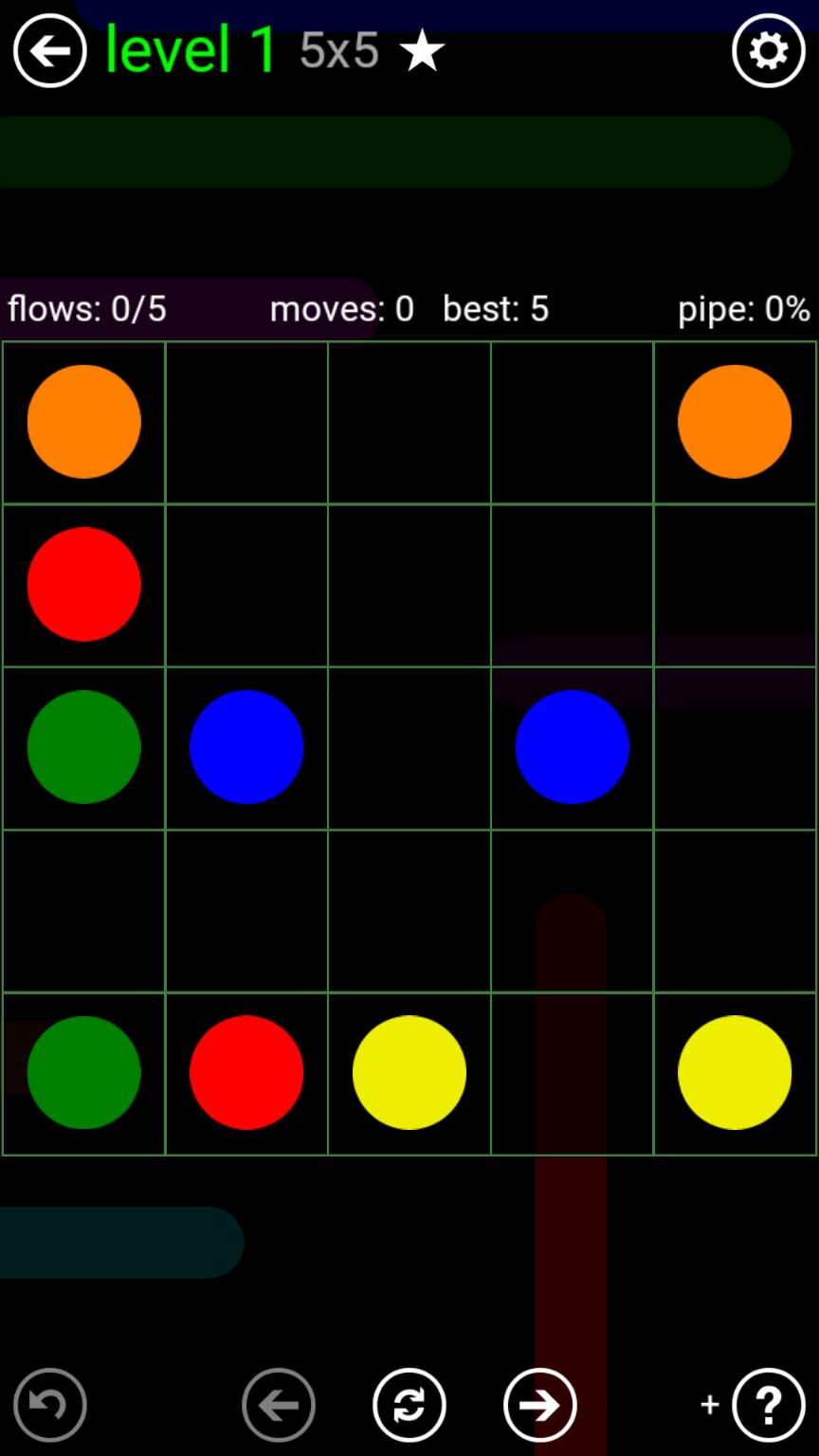Image resolution: width=819 pixels, height=1456 pixels.
Task: Open the settings gear
Action: tap(768, 50)
